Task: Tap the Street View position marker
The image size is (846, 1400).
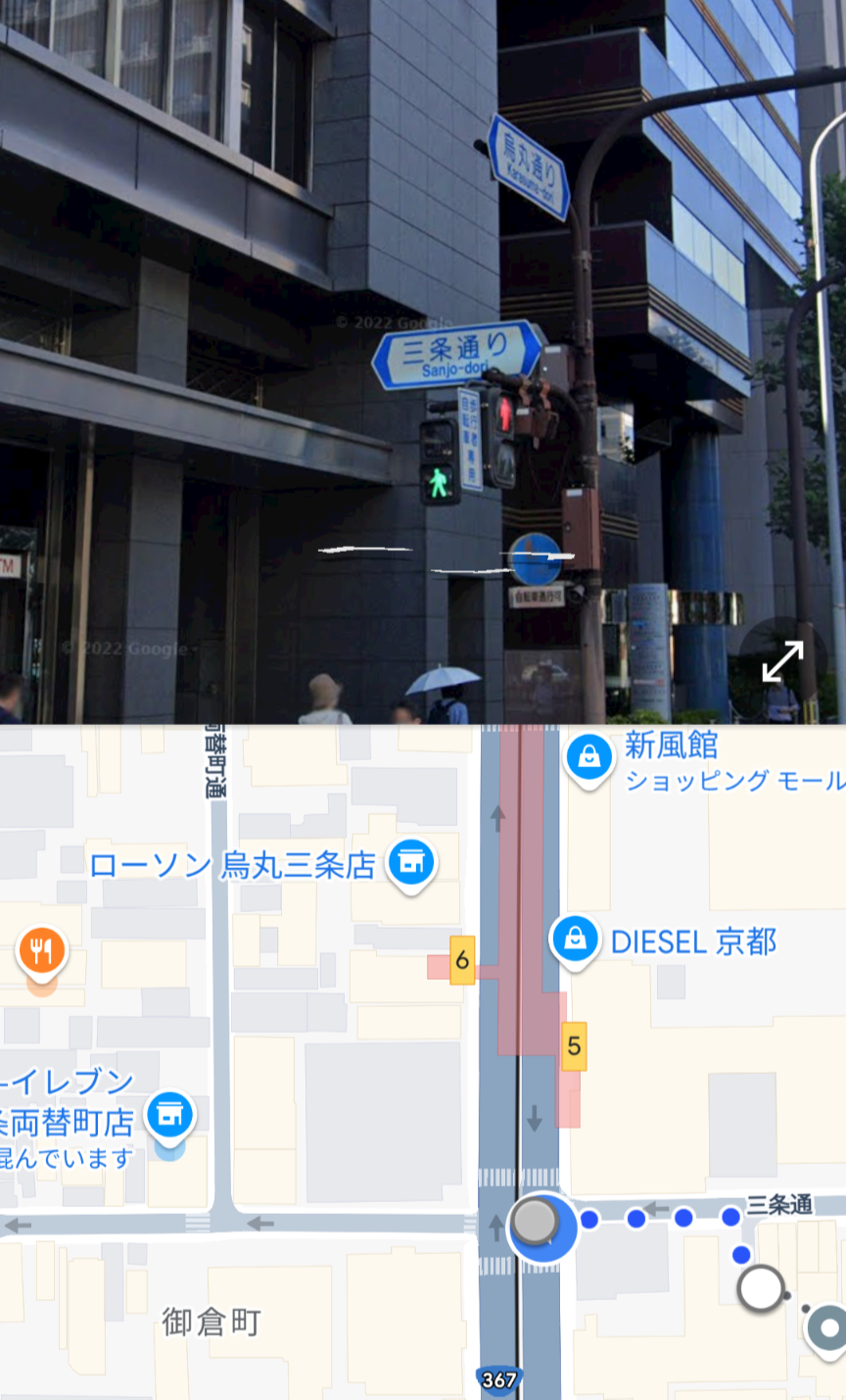Action: (537, 1225)
